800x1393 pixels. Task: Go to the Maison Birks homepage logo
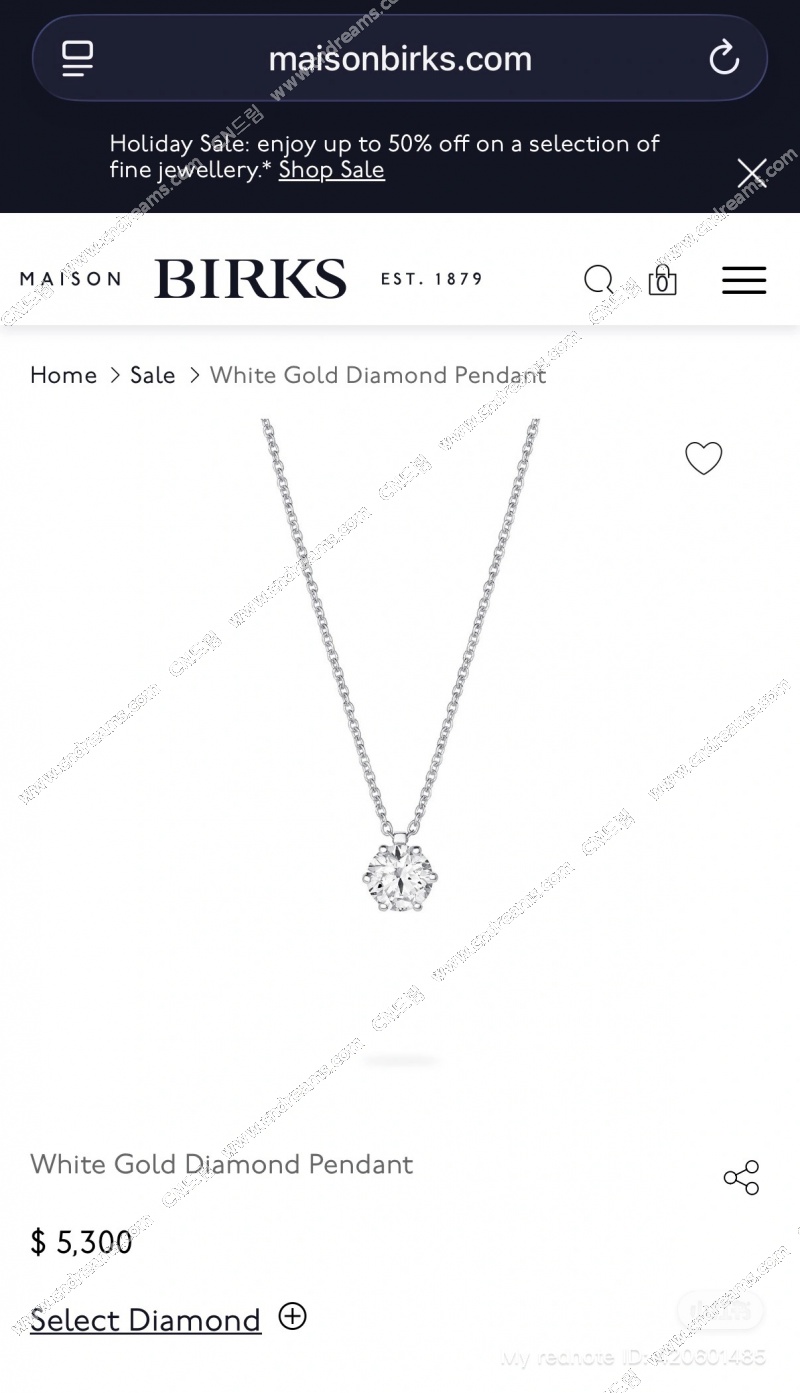(250, 279)
